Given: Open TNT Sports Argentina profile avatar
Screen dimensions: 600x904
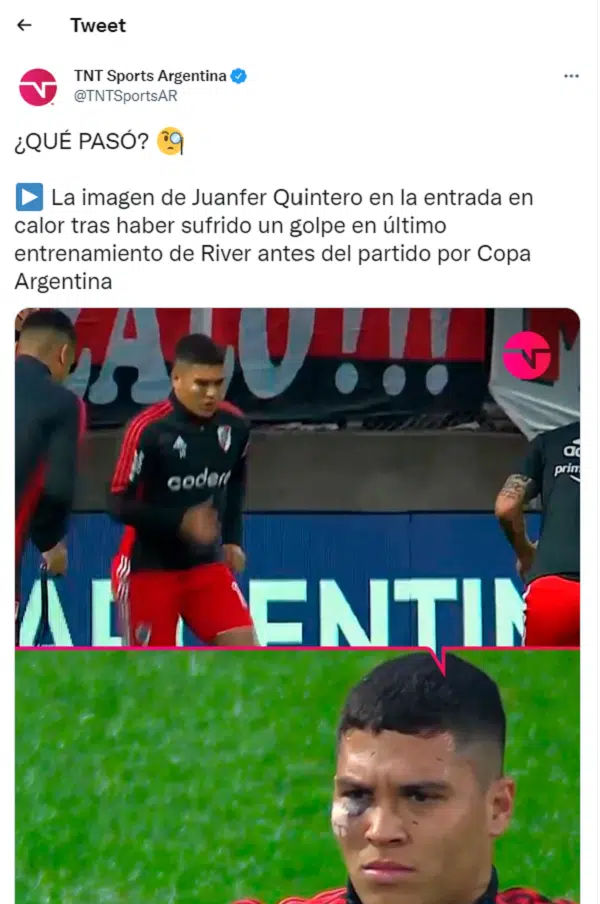Looking at the screenshot, I should 38,87.
